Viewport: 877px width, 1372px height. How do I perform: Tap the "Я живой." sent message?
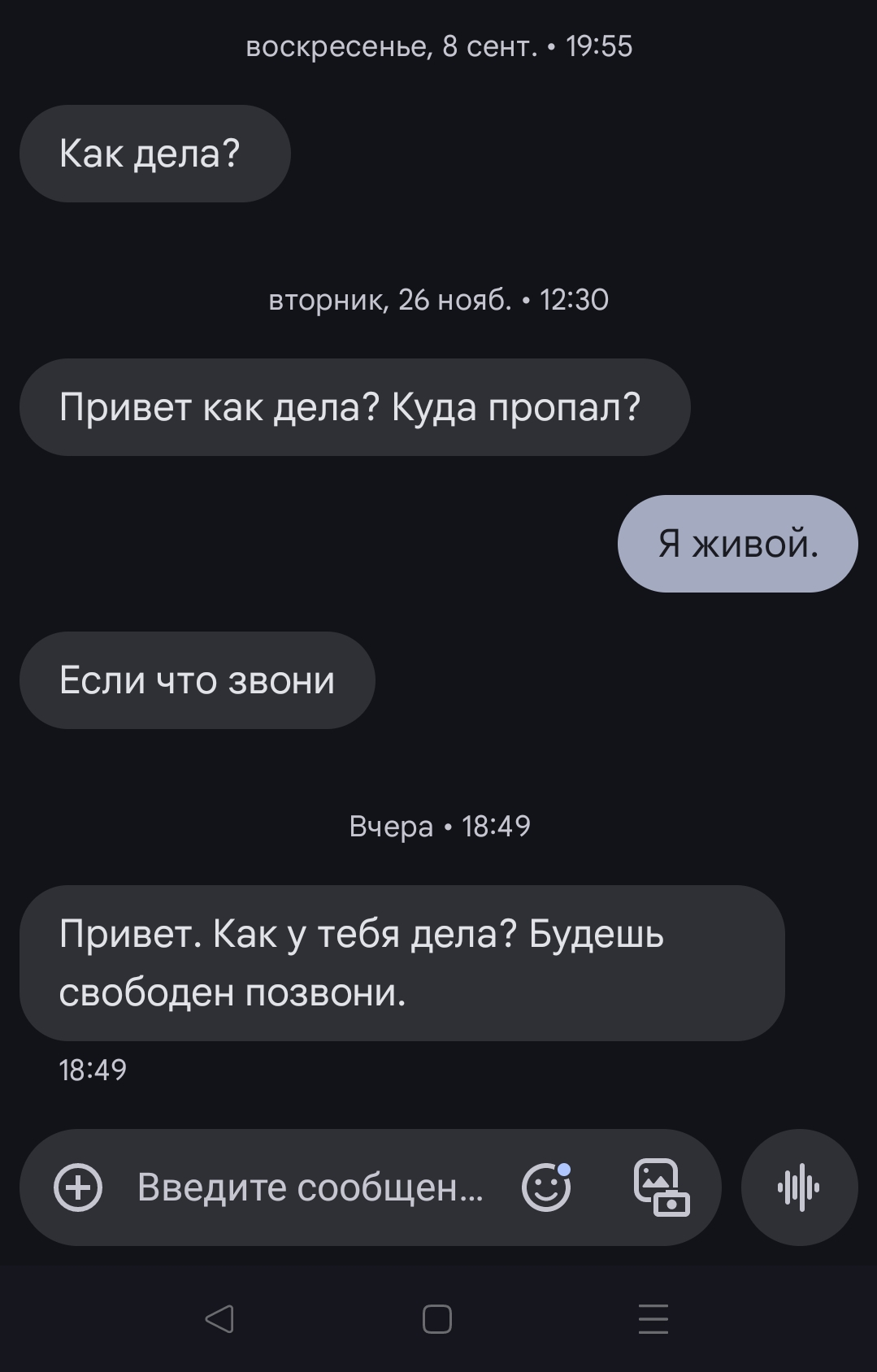737,544
